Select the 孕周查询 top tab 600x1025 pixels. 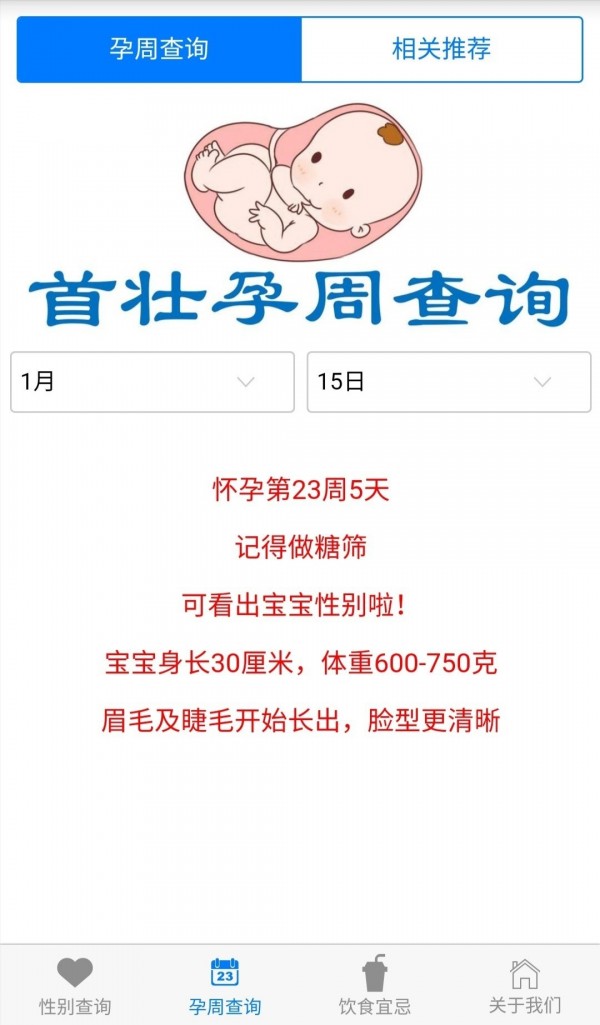pos(159,49)
